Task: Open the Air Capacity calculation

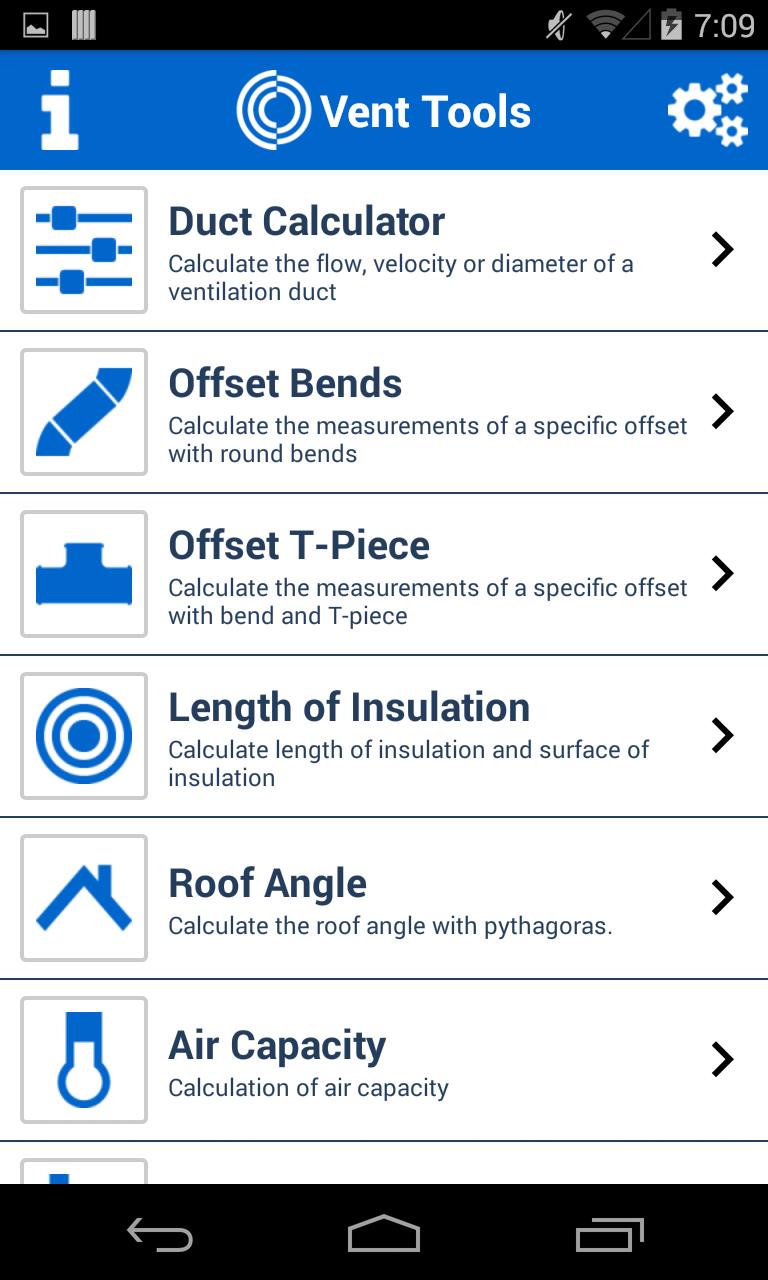Action: coord(384,1059)
